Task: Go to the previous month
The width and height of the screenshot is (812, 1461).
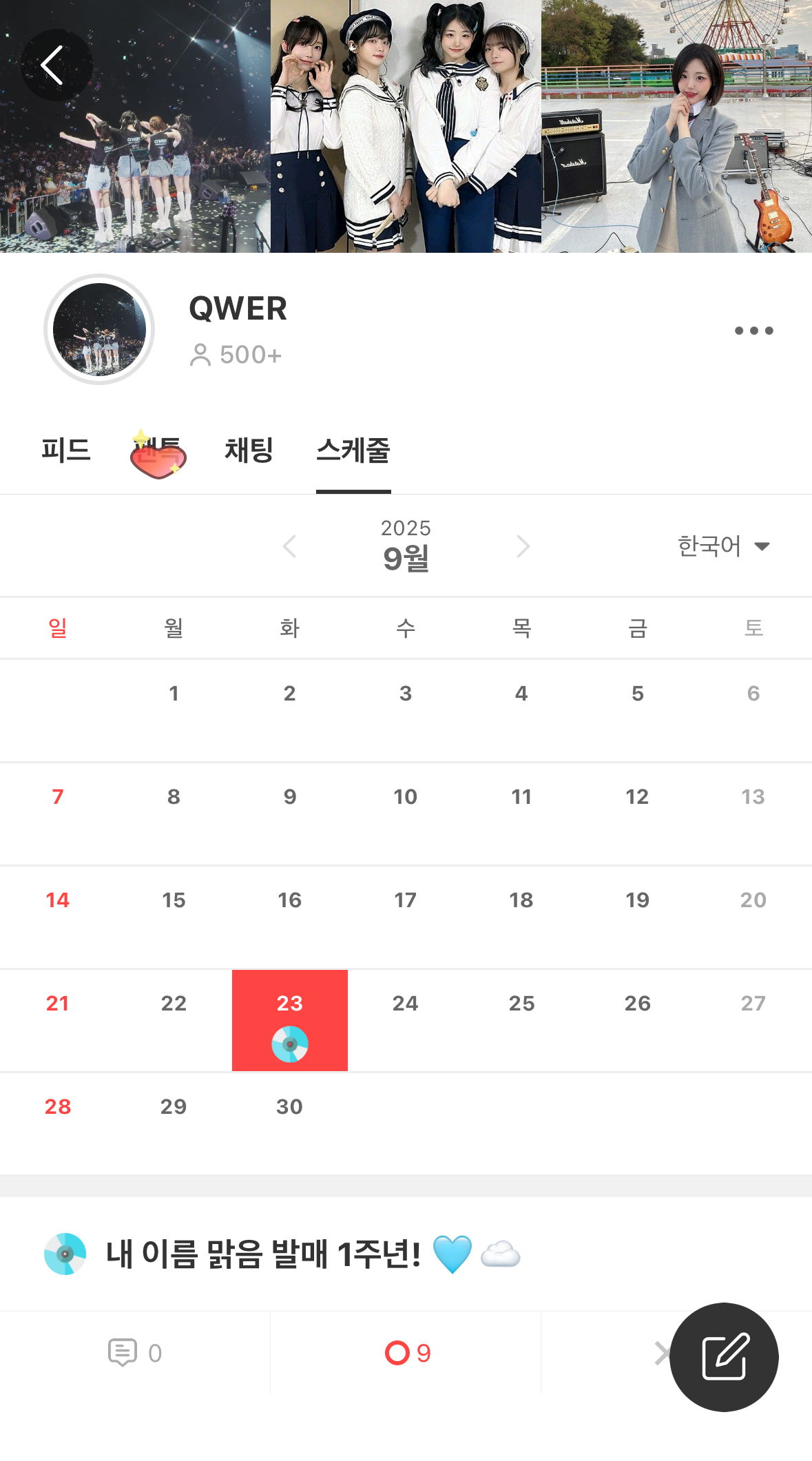Action: pos(290,546)
